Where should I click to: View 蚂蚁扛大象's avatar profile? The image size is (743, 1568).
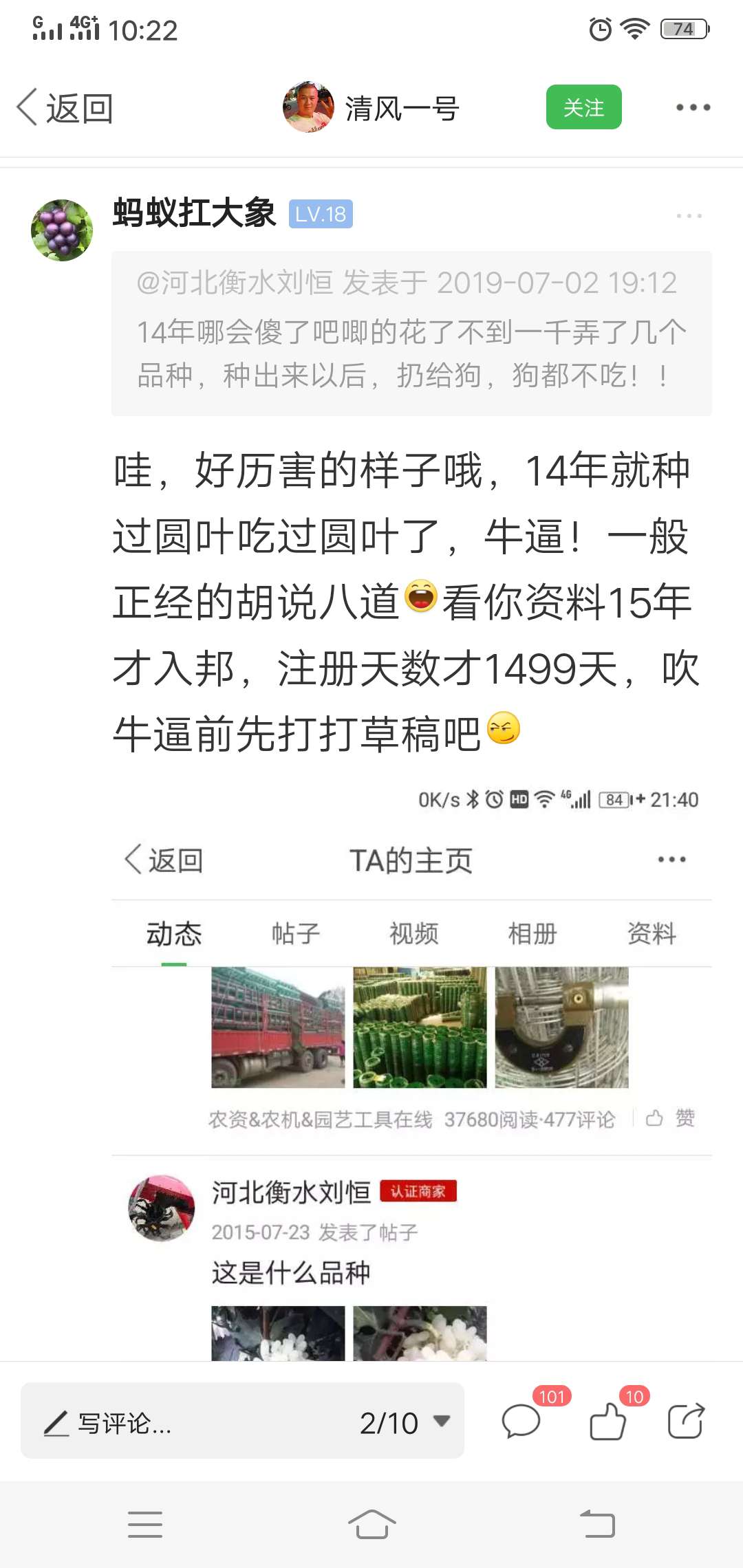(62, 230)
